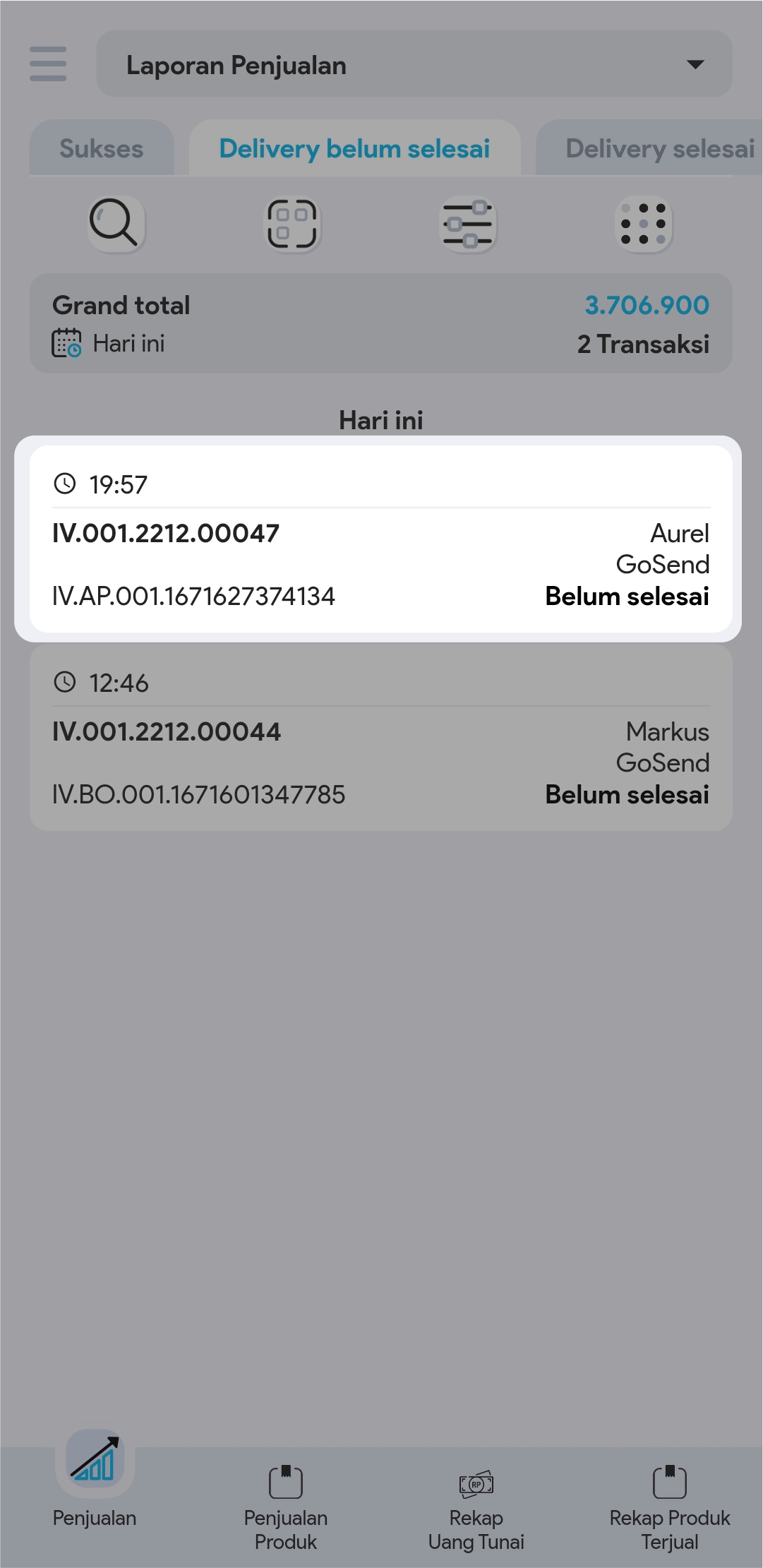Open the scan code icon
The image size is (763, 1568).
click(292, 224)
